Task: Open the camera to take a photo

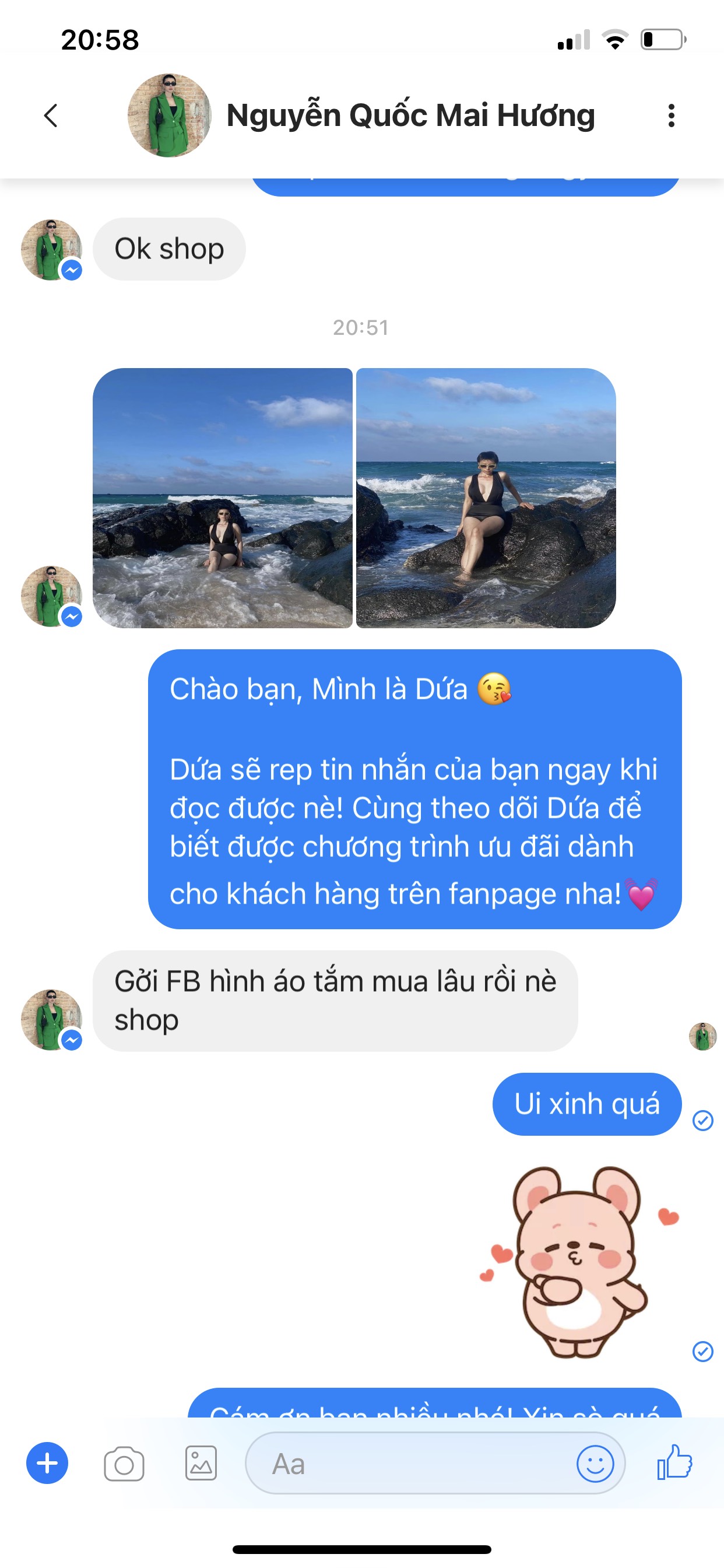Action: [124, 1464]
